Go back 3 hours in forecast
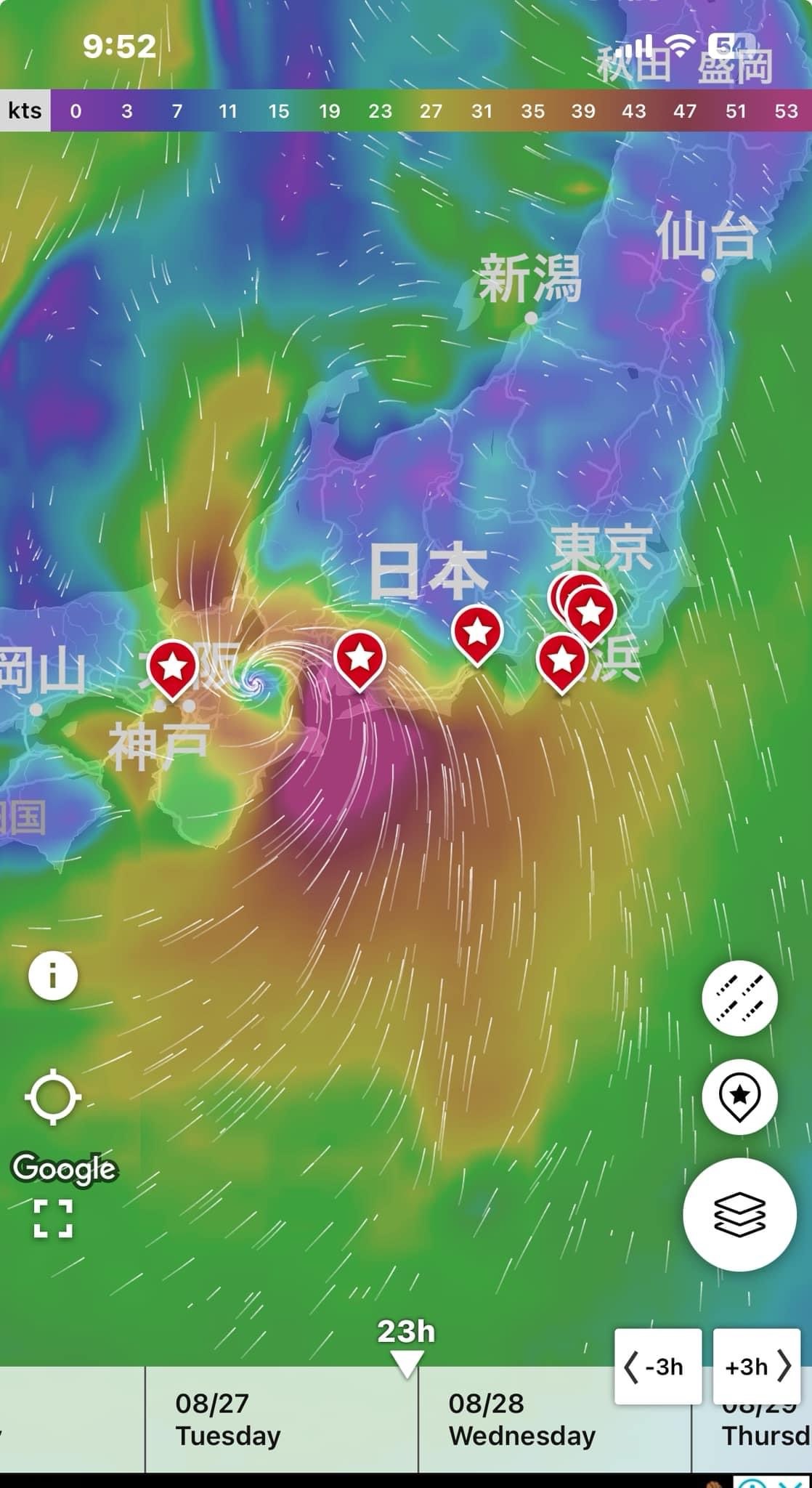Viewport: 812px width, 1488px height. [657, 1367]
